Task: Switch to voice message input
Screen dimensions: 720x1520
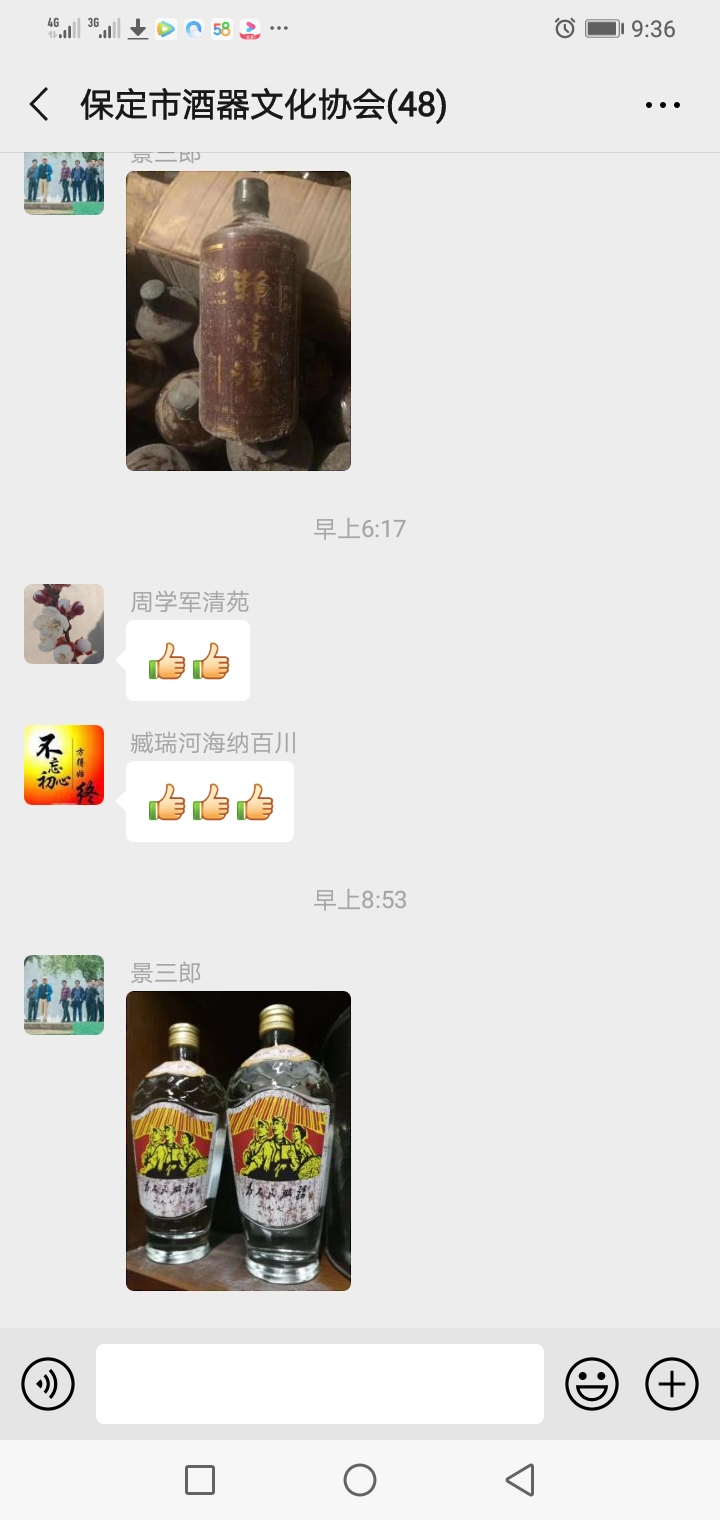Action: pyautogui.click(x=48, y=1384)
